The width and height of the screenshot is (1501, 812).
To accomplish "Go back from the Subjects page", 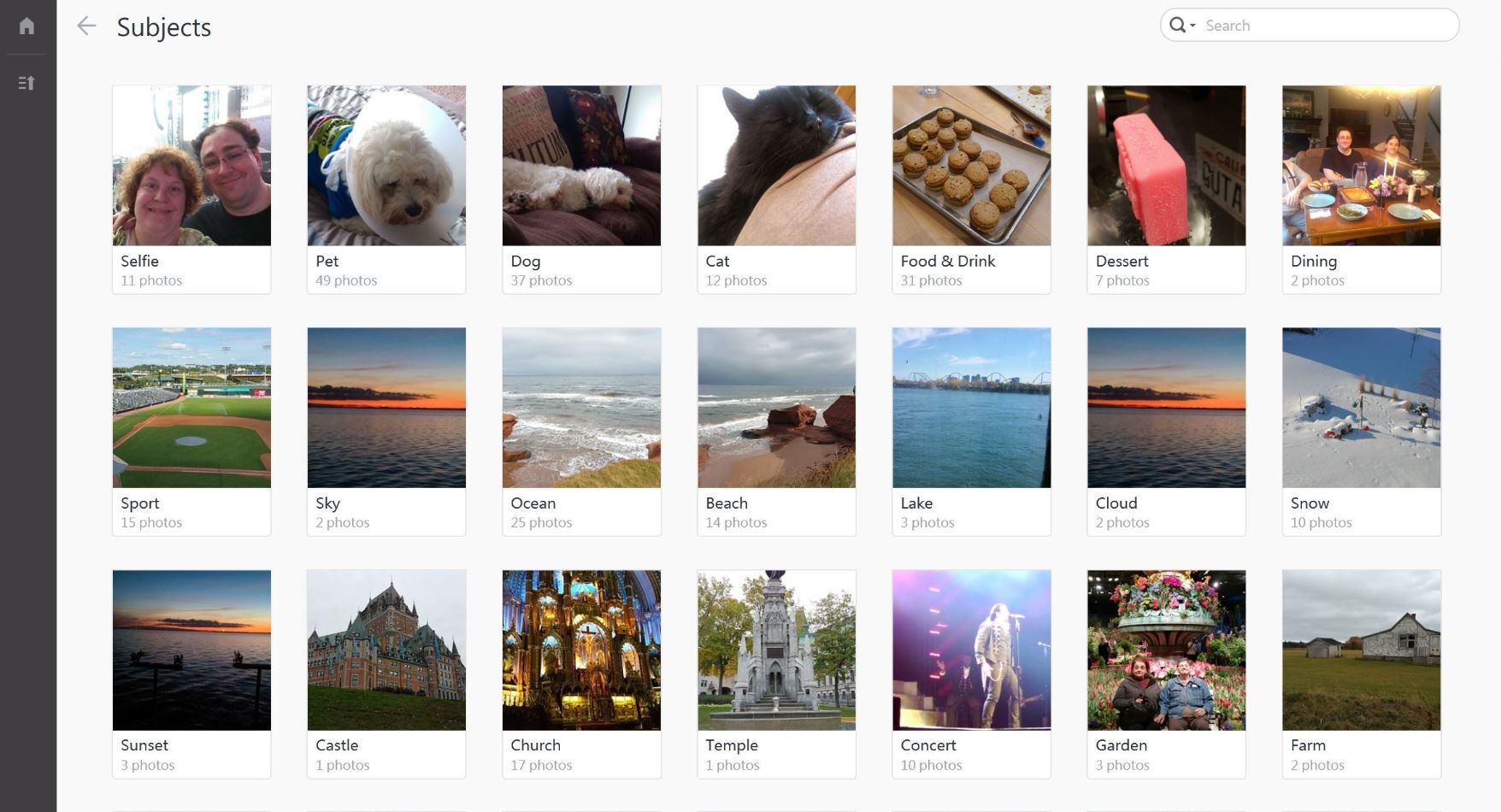I will (86, 26).
